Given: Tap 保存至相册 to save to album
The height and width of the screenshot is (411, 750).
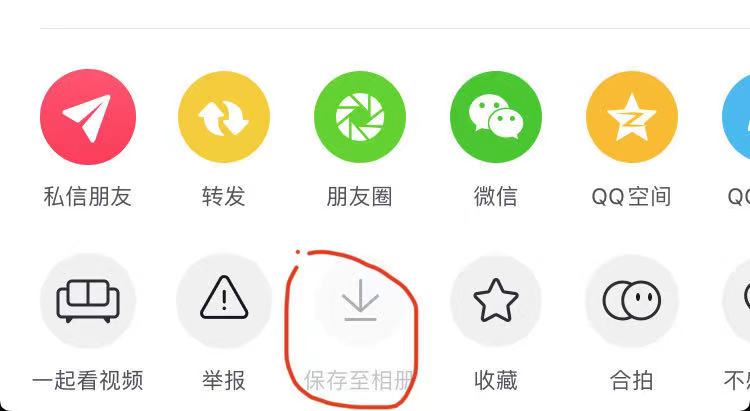Looking at the screenshot, I should click(360, 300).
